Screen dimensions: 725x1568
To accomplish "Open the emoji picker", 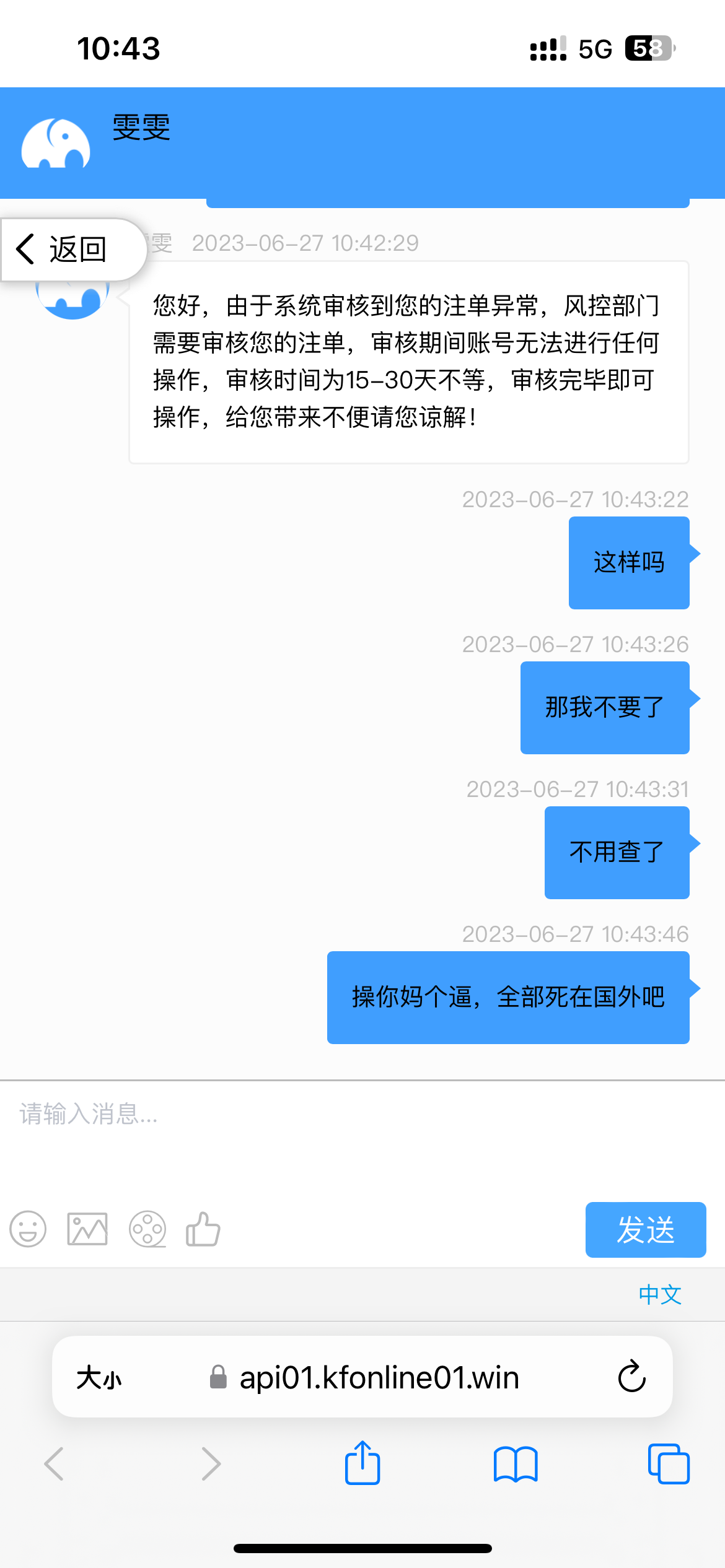I will coord(28,1229).
